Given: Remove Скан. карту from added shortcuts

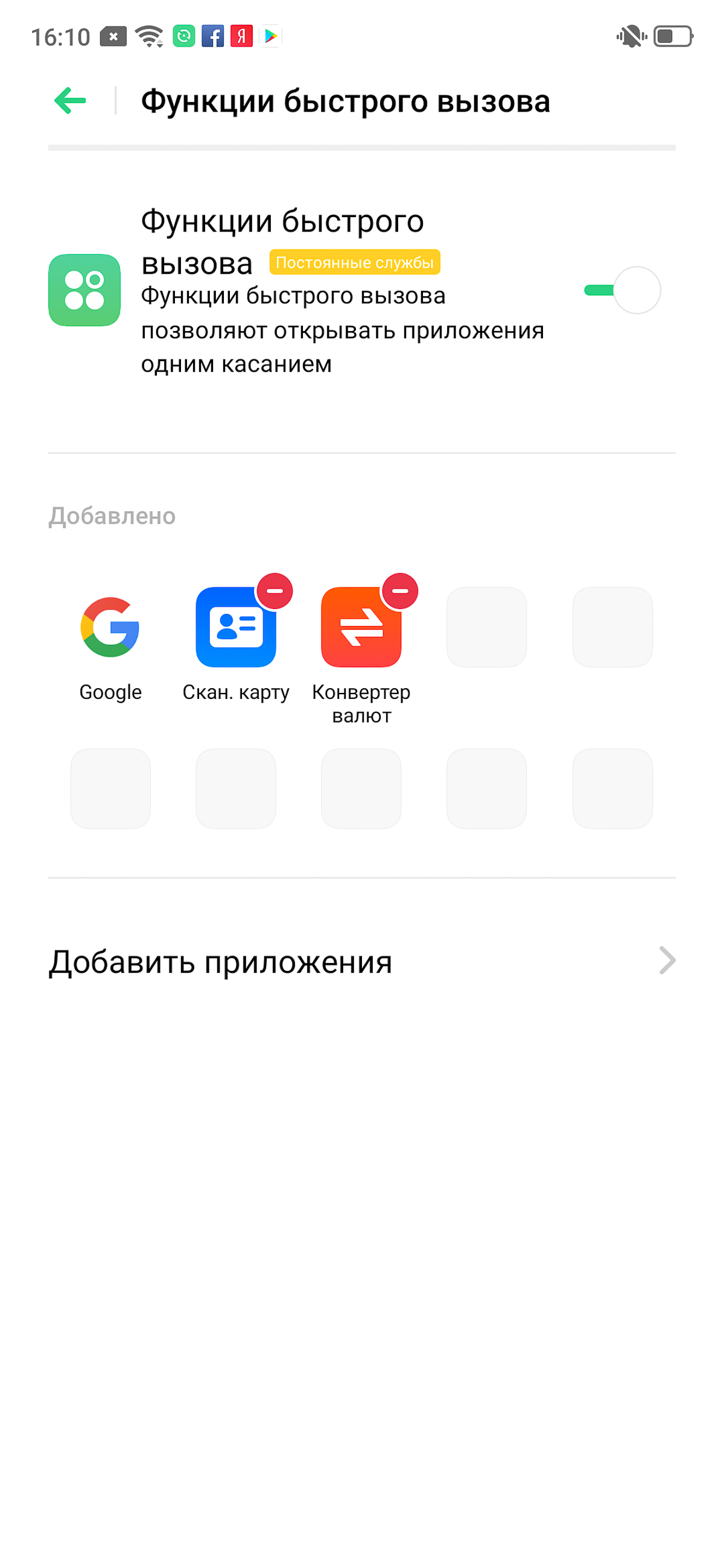Looking at the screenshot, I should pyautogui.click(x=275, y=590).
